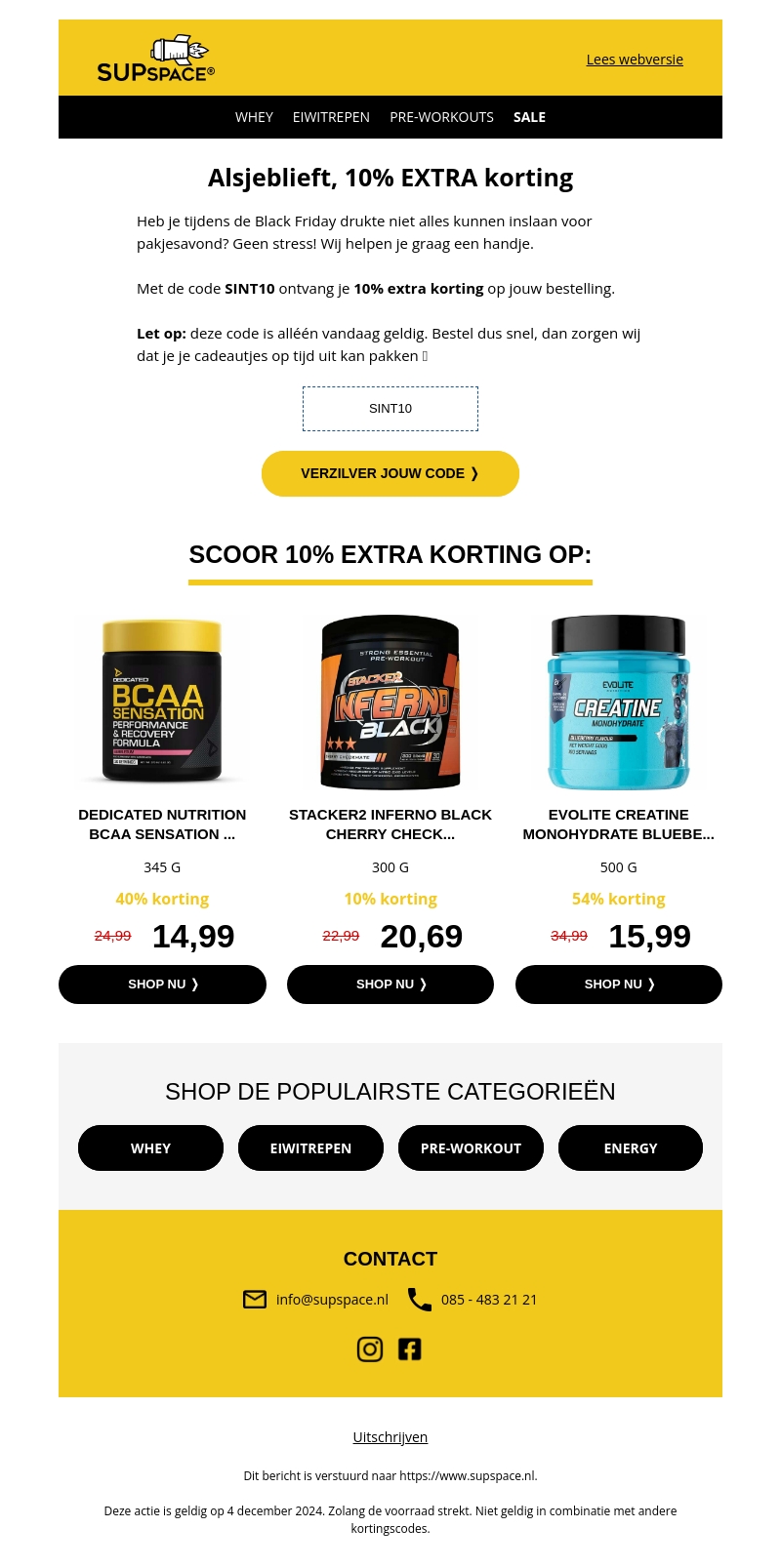This screenshot has height=1568, width=781.
Task: Open EIWITREPEN in the top menu
Action: (331, 117)
